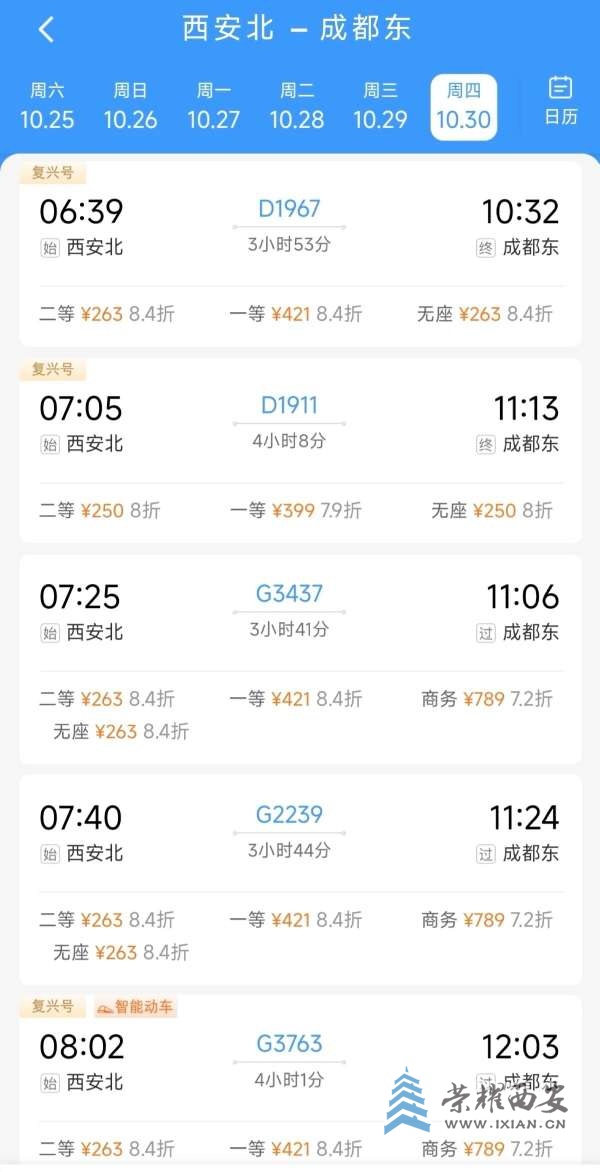The width and height of the screenshot is (600, 1172).
Task: Open the 日历 calendar picker
Action: (x=561, y=101)
